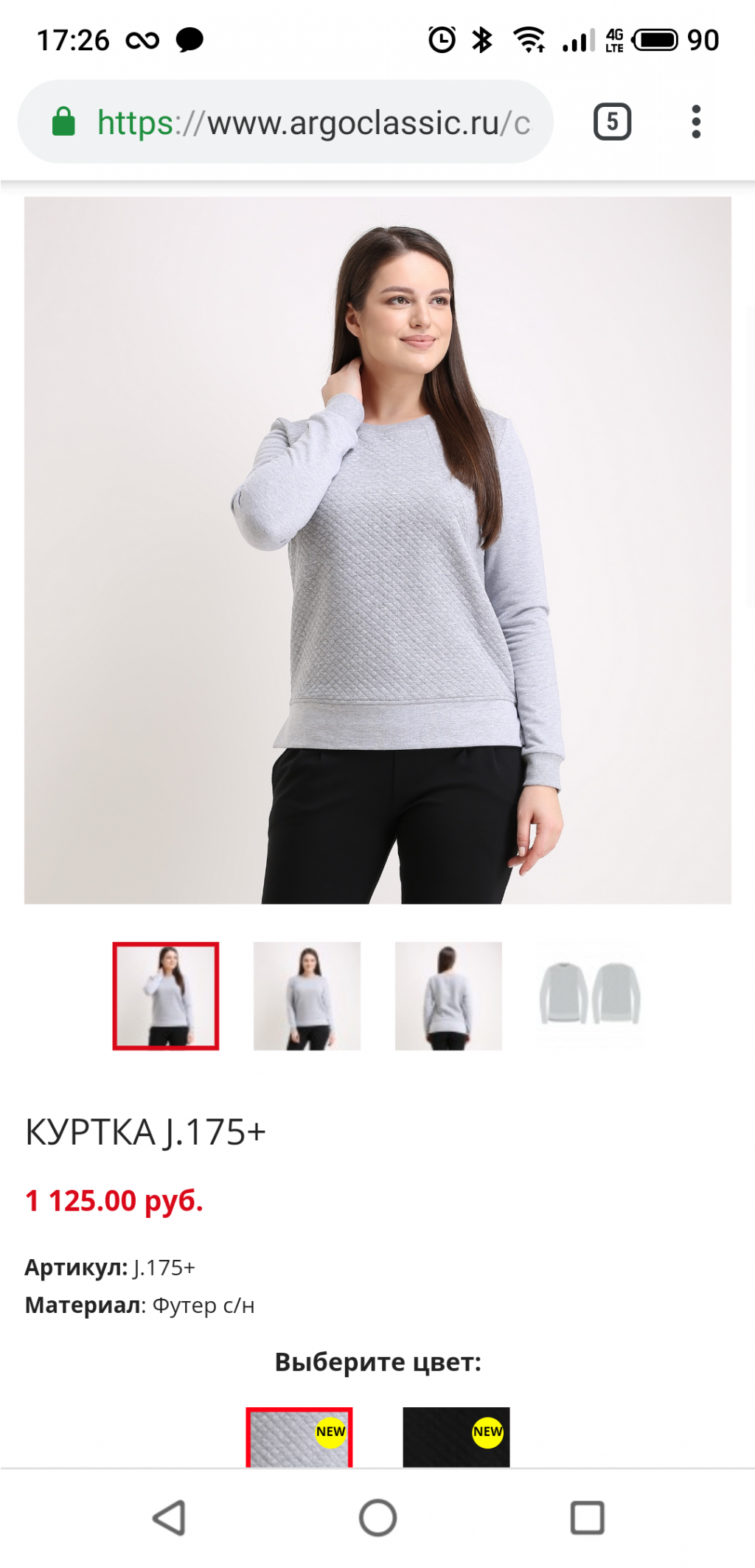Select the second thumbnail with hand on hip
This screenshot has width=755, height=1568.
click(307, 995)
